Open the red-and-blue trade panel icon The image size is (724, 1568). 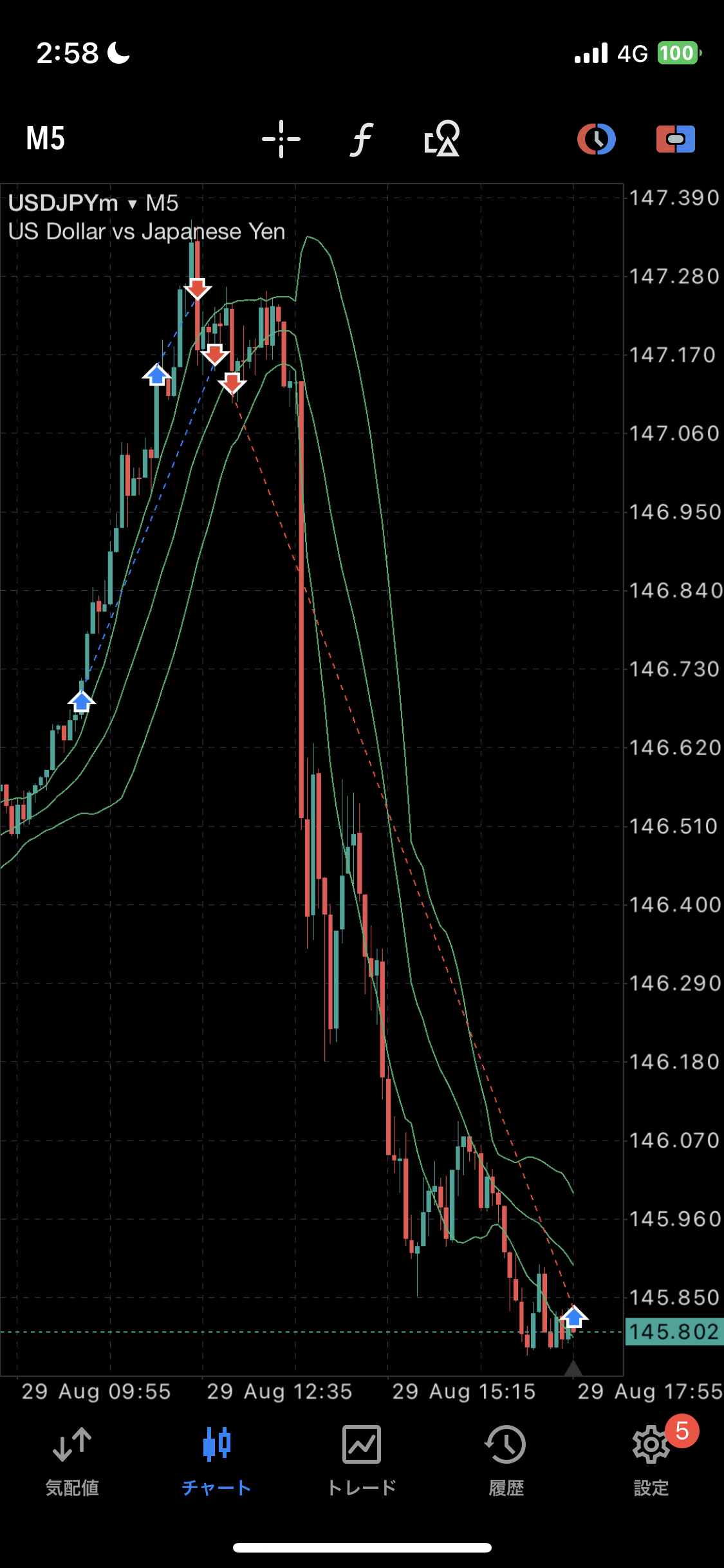pyautogui.click(x=675, y=139)
